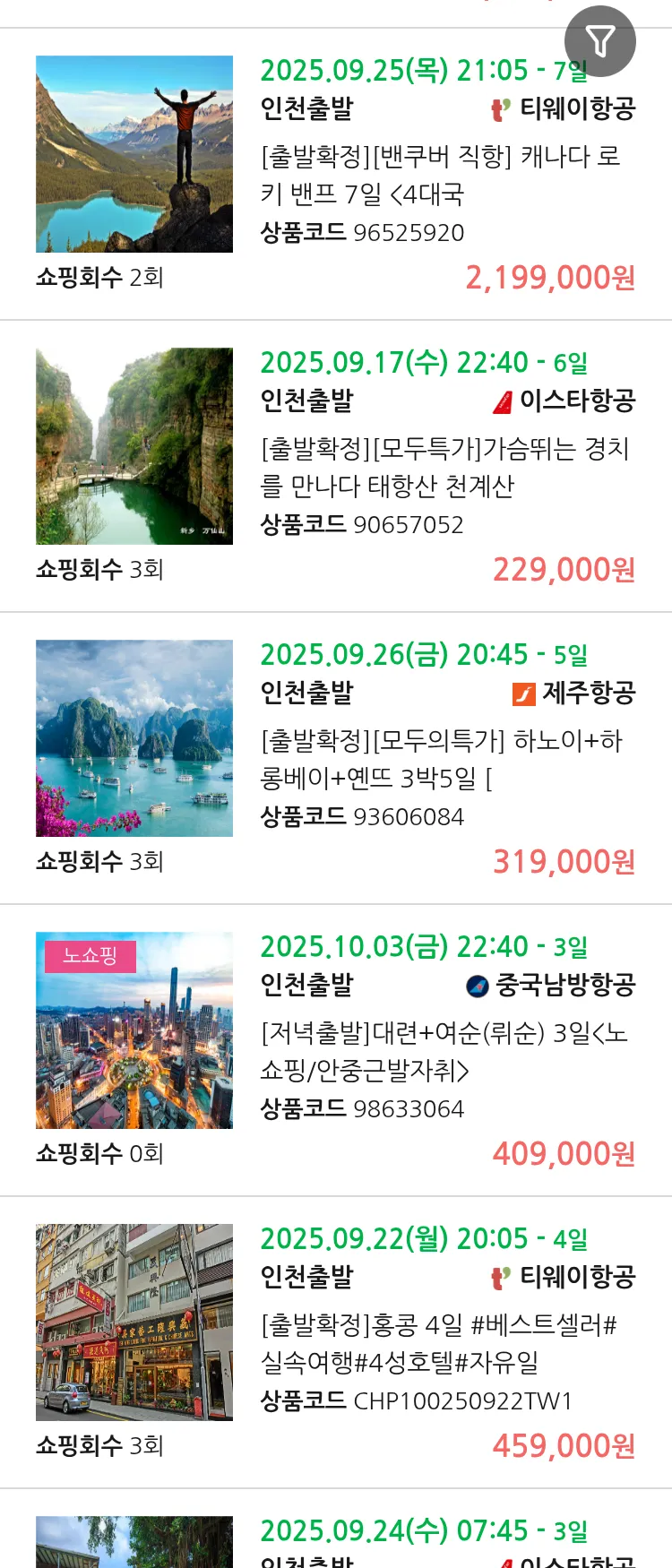View the 홍콩 4일 베스트셀러 package

[437, 1344]
